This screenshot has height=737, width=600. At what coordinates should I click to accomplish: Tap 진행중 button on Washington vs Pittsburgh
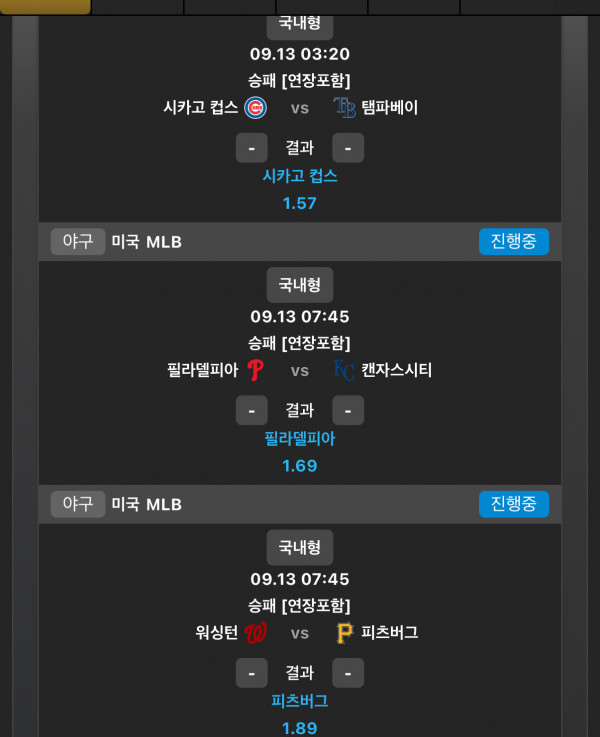click(x=513, y=504)
